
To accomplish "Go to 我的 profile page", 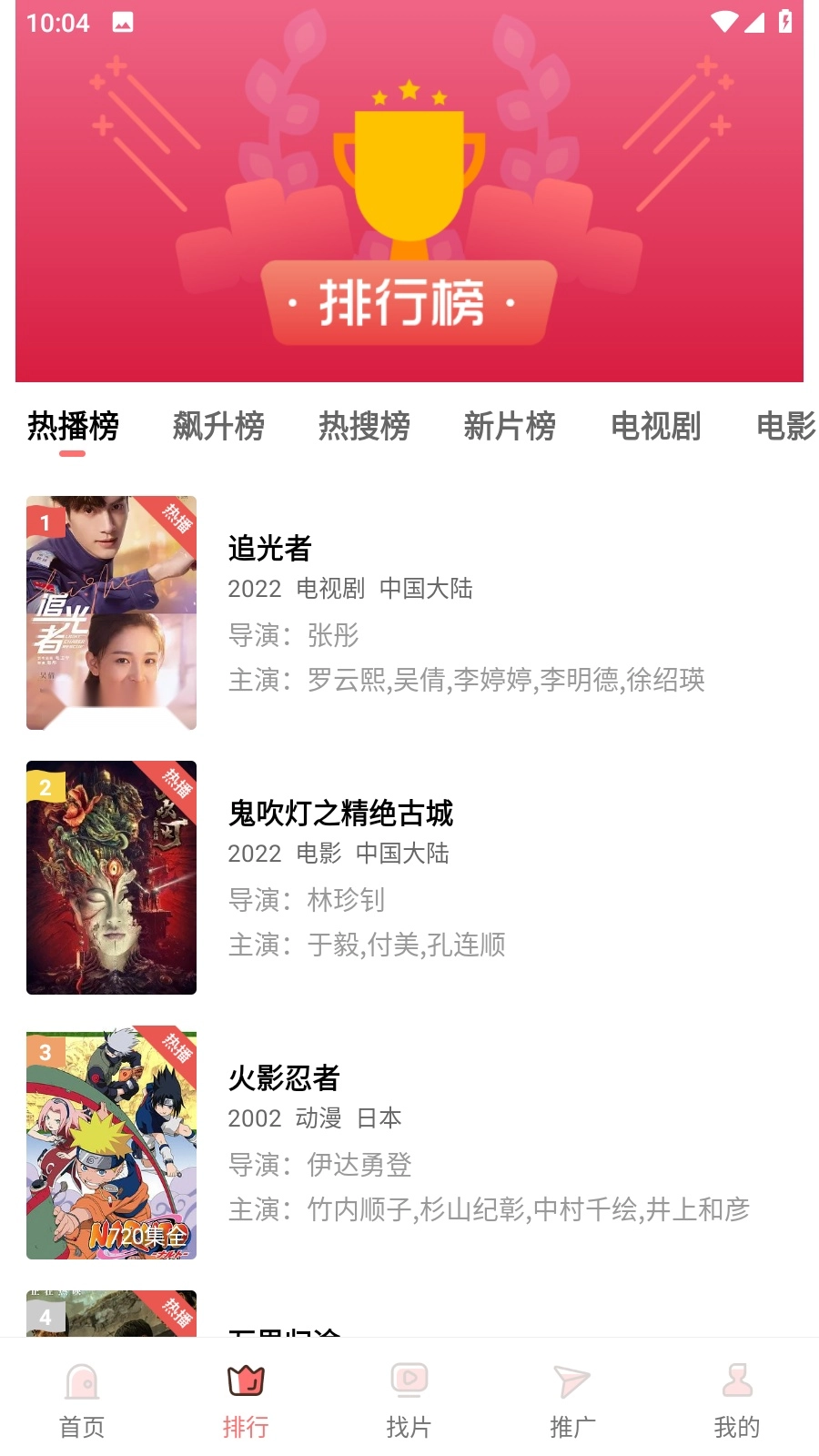I will pyautogui.click(x=736, y=1401).
